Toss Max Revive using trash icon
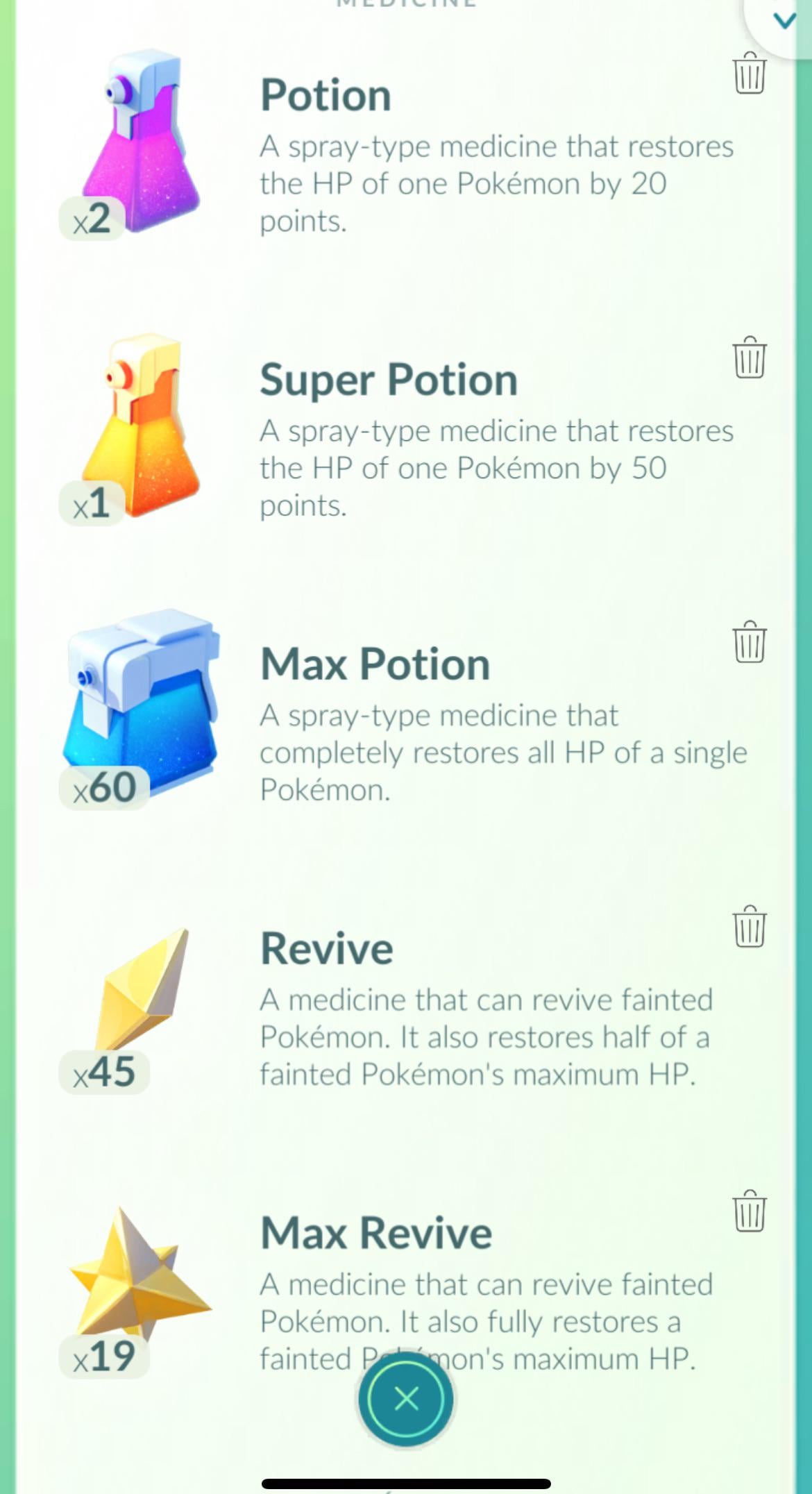This screenshot has width=812, height=1494. point(750,1211)
